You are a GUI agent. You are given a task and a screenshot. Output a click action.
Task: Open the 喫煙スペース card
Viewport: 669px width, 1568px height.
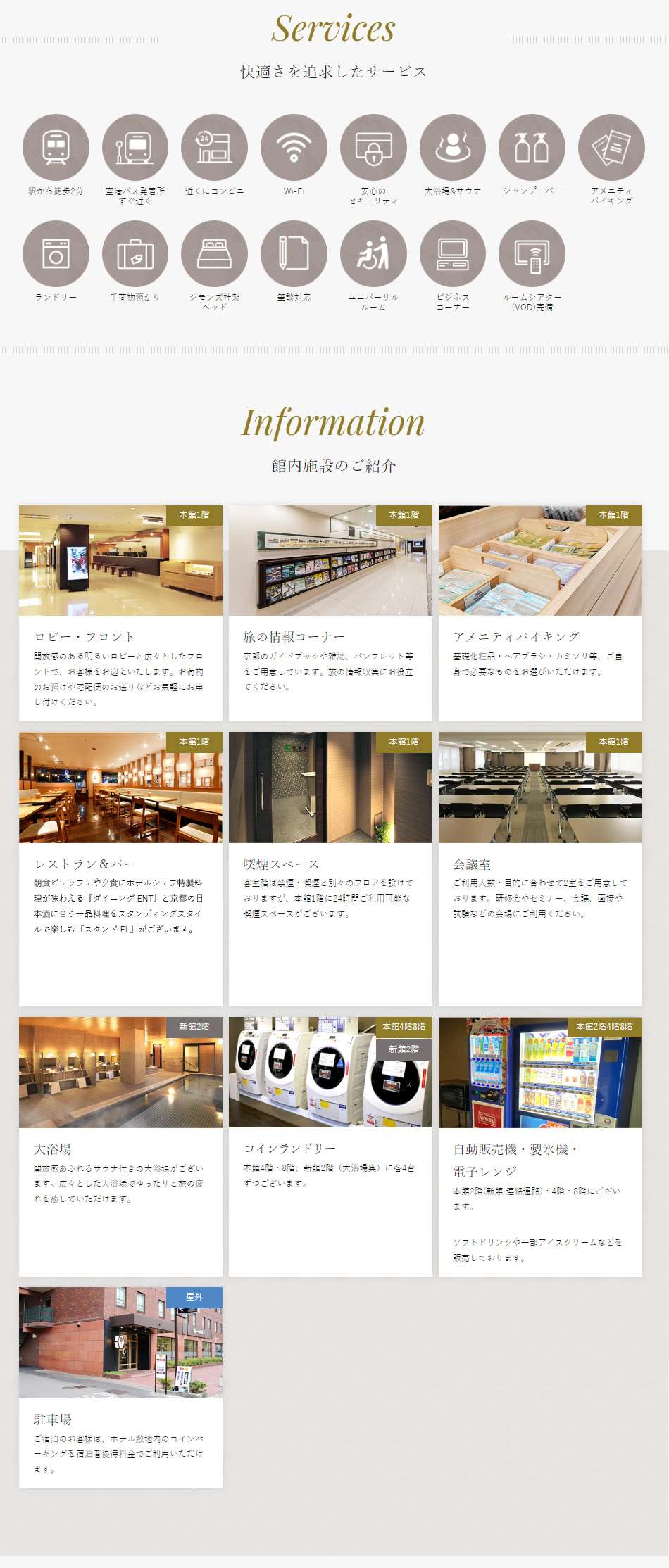pos(330,868)
